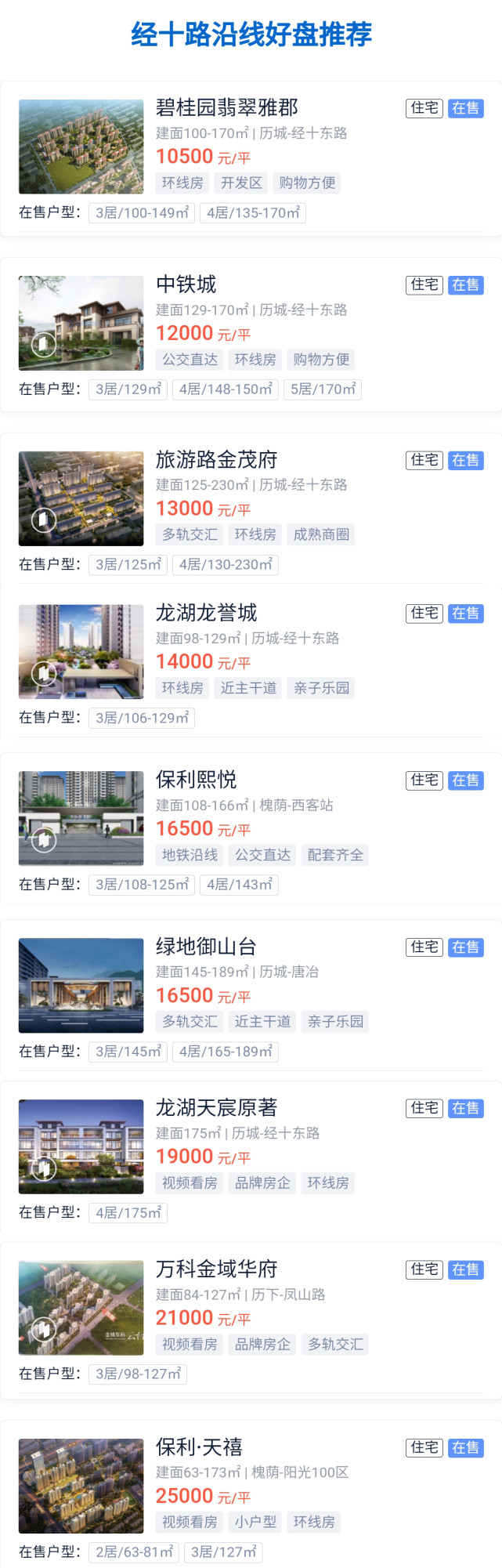The width and height of the screenshot is (502, 1568).
Task: Open the 碧桂园翡翠雅郡 listing
Action: pos(226,108)
